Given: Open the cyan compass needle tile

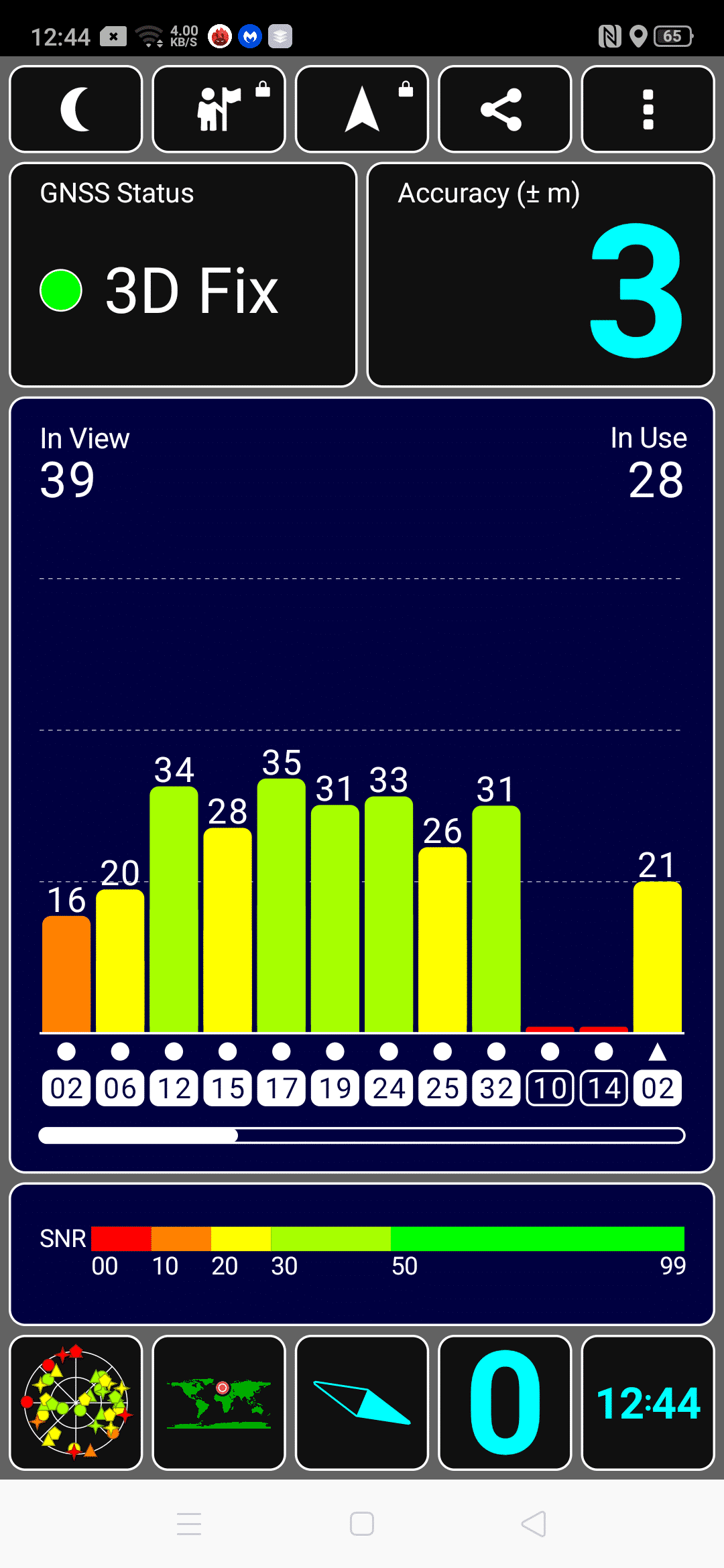Looking at the screenshot, I should [362, 1402].
